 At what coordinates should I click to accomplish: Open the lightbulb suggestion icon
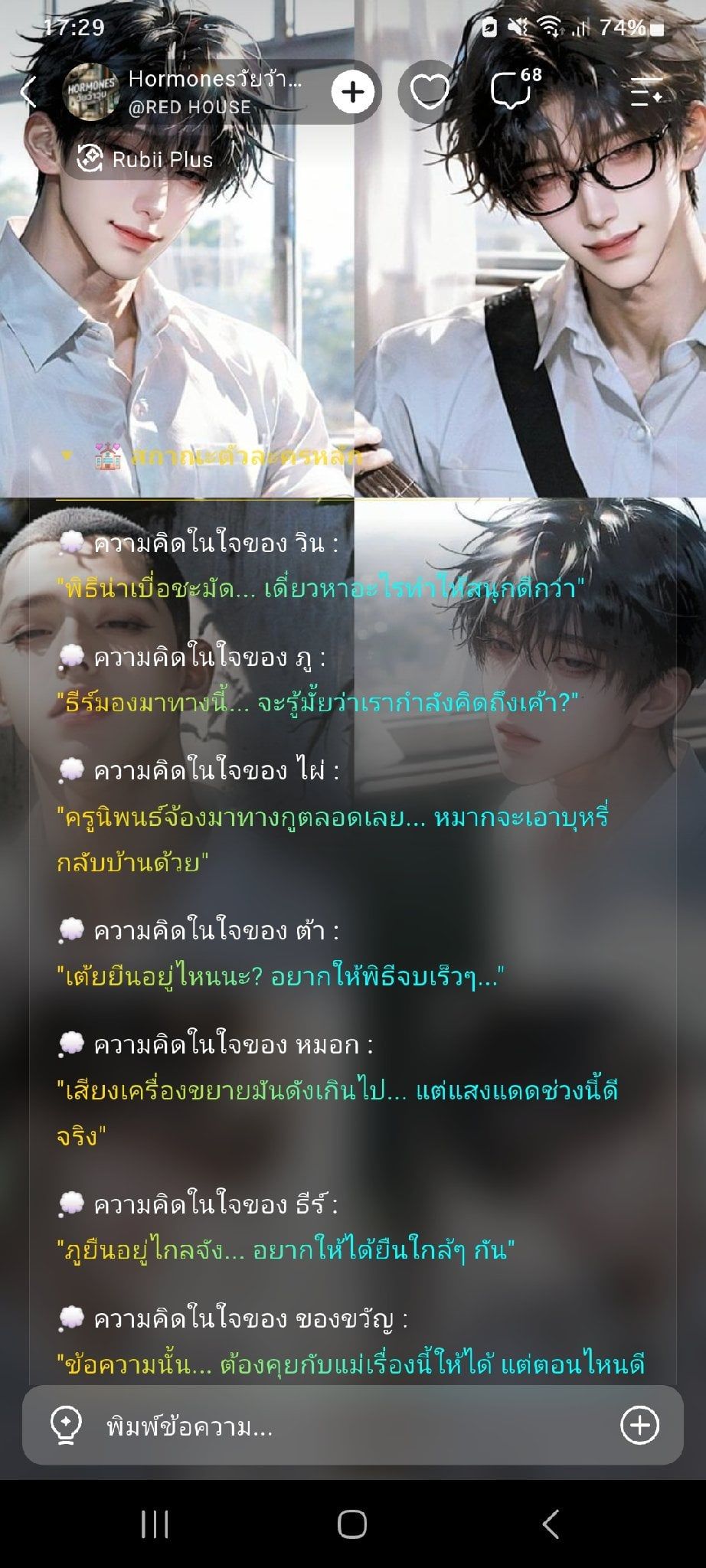[65, 1426]
